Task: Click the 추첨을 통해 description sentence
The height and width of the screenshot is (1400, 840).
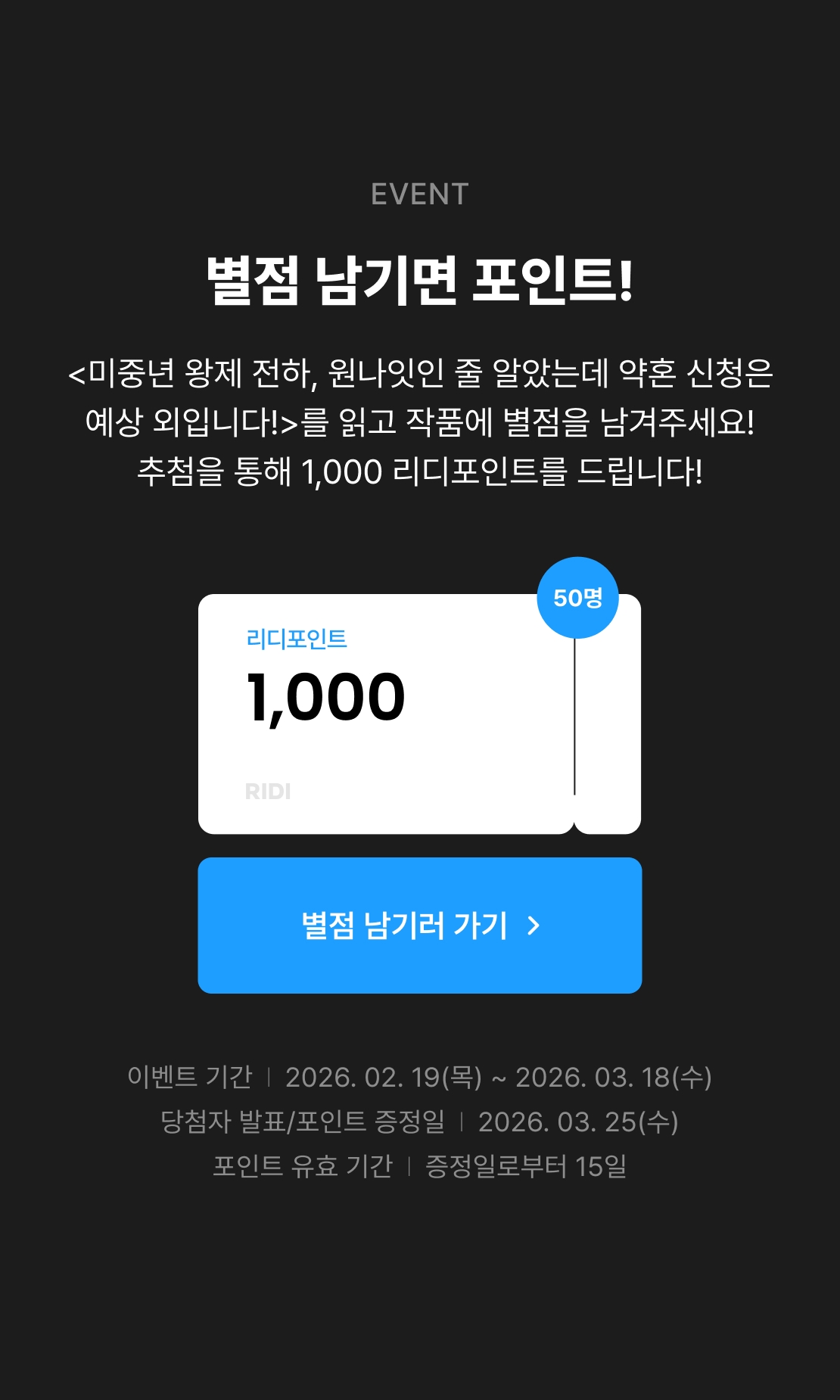Action: tap(419, 471)
